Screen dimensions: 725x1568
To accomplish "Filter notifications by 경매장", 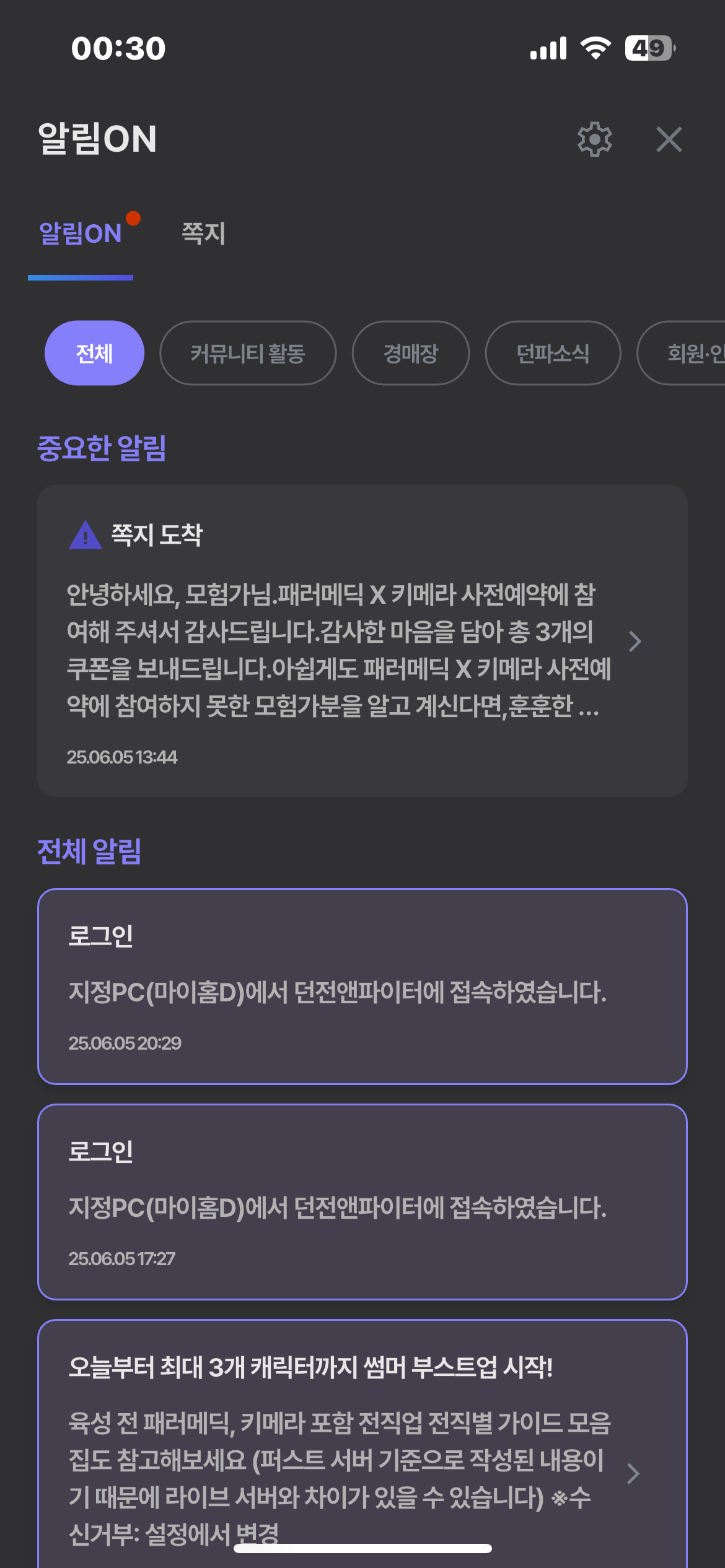I will (x=411, y=353).
